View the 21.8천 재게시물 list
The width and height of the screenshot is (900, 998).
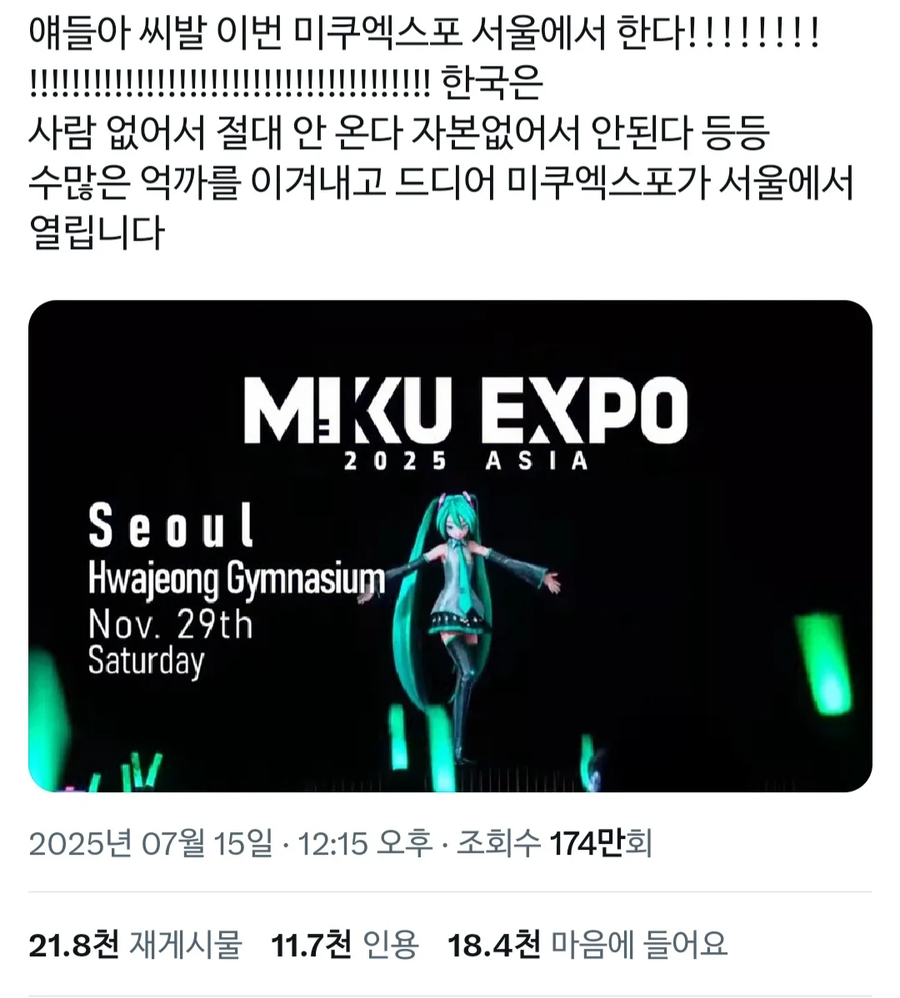click(x=135, y=943)
